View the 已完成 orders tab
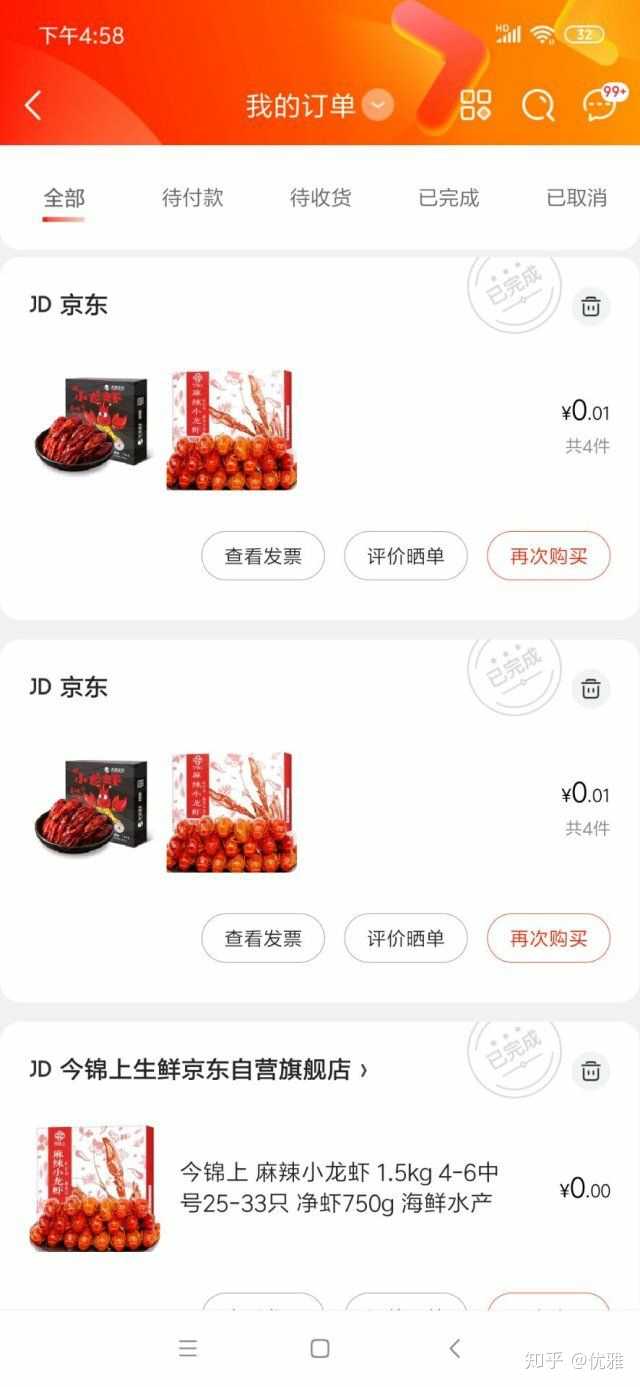This screenshot has height=1387, width=640. click(448, 198)
